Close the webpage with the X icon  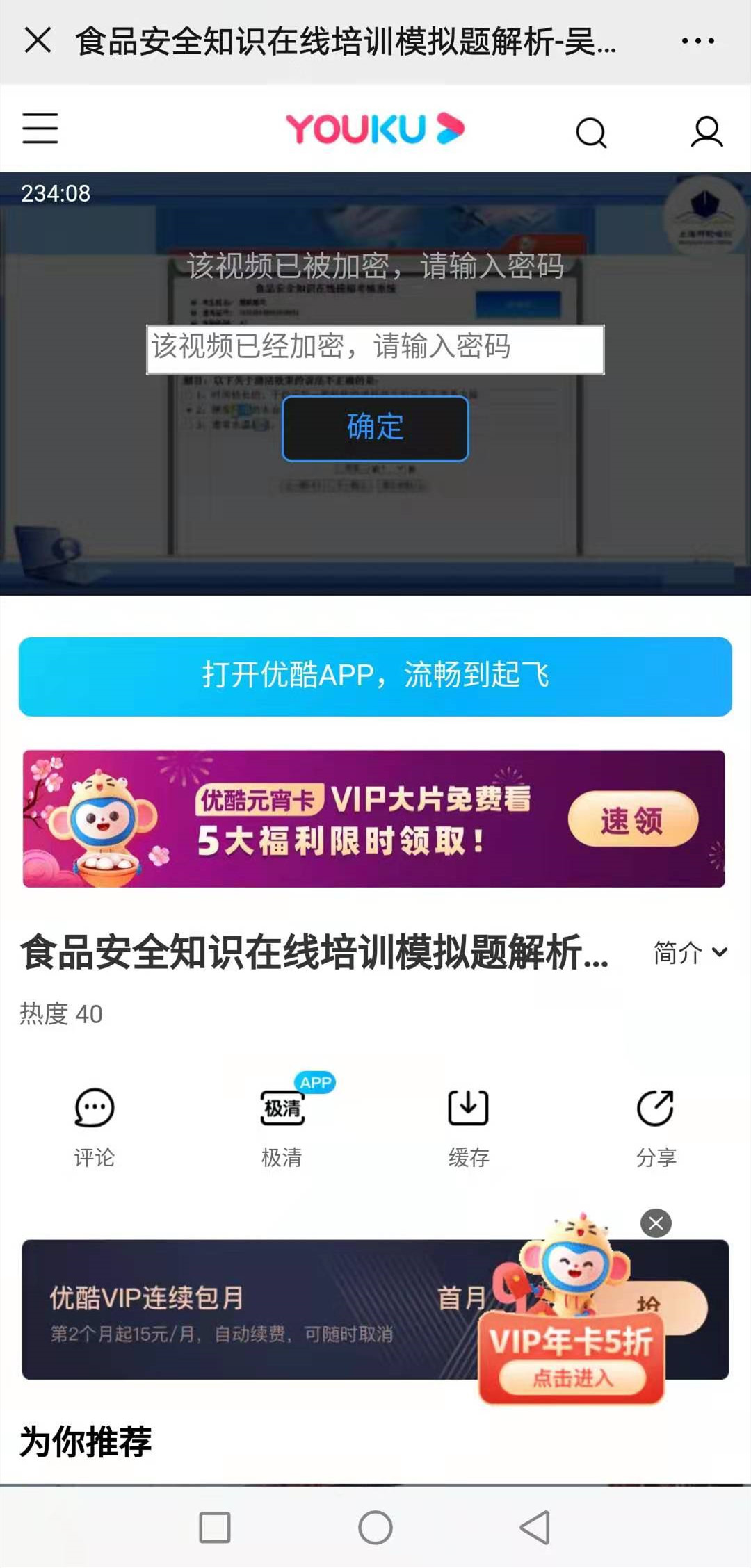38,40
